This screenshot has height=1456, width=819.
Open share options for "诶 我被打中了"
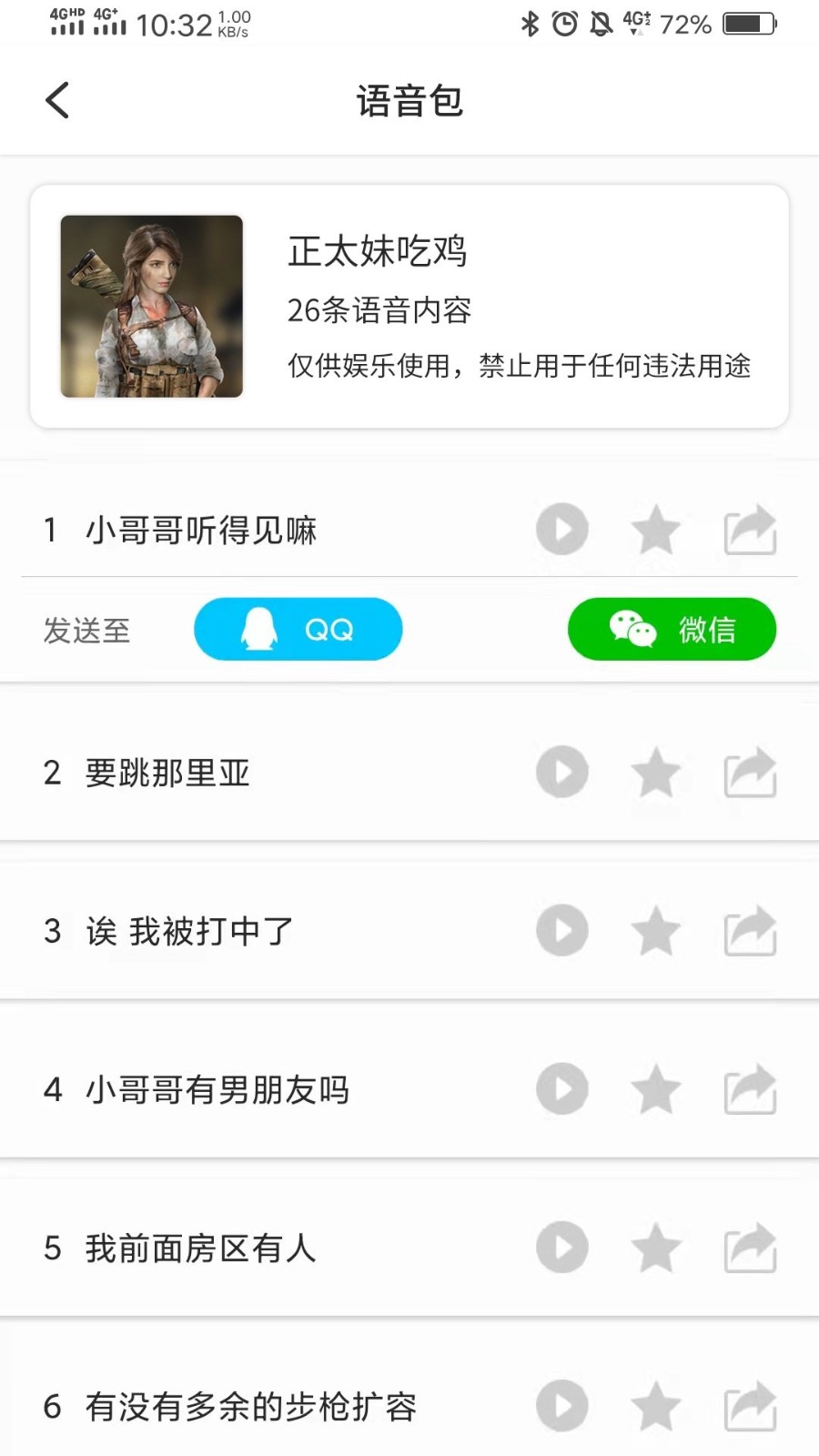point(749,930)
